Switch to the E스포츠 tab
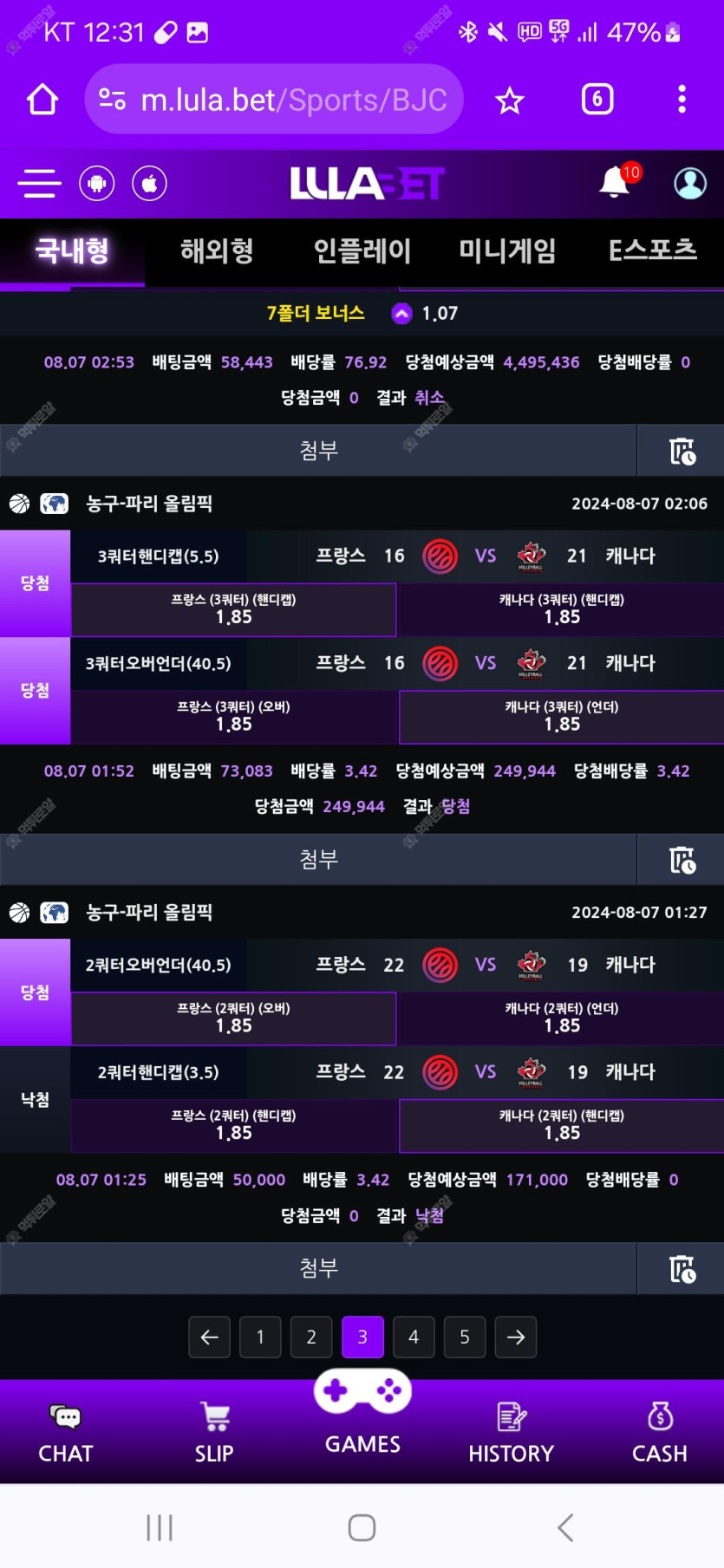The width and height of the screenshot is (724, 1568). [652, 251]
